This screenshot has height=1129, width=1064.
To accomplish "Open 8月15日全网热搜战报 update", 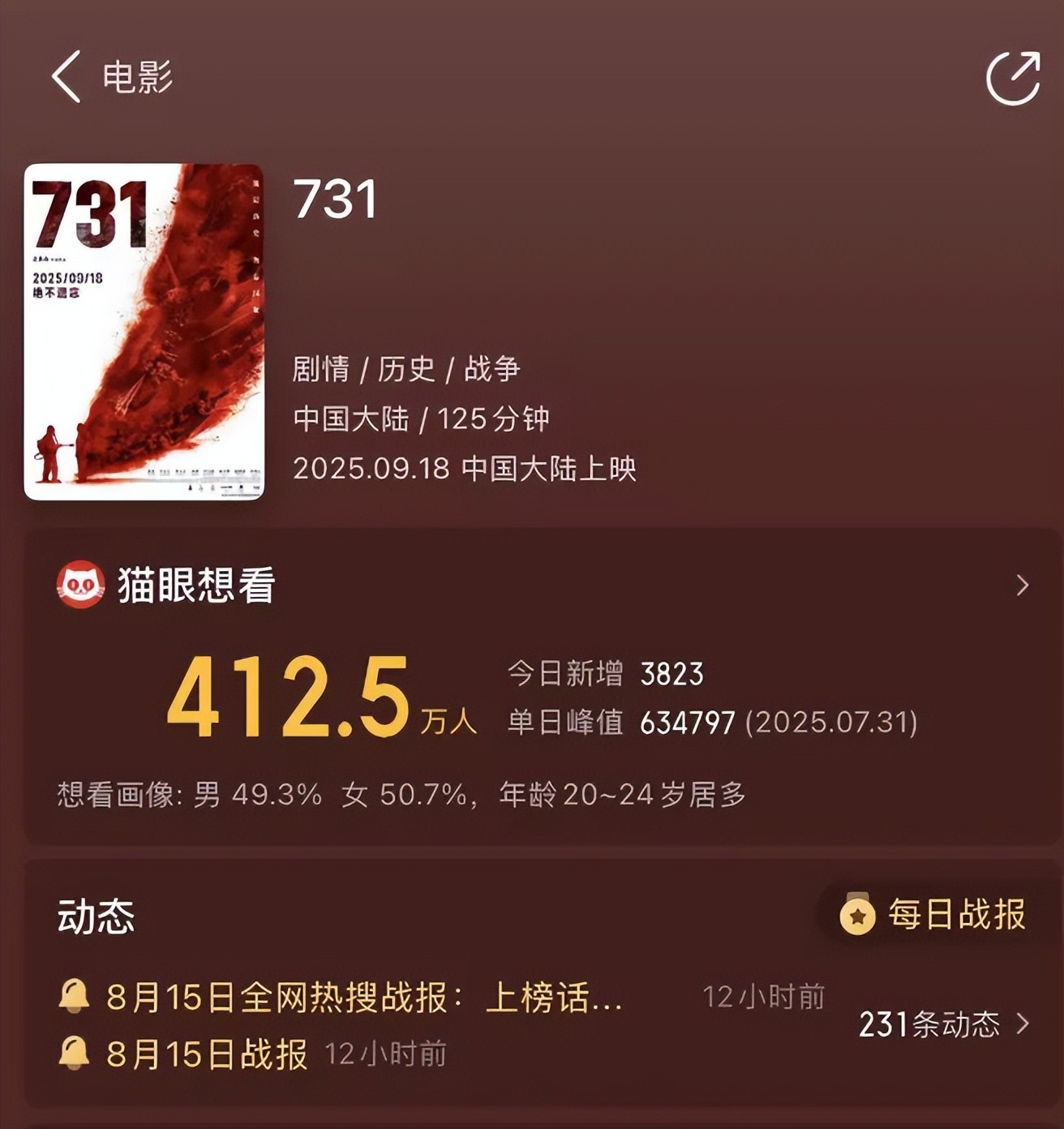I will [363, 997].
